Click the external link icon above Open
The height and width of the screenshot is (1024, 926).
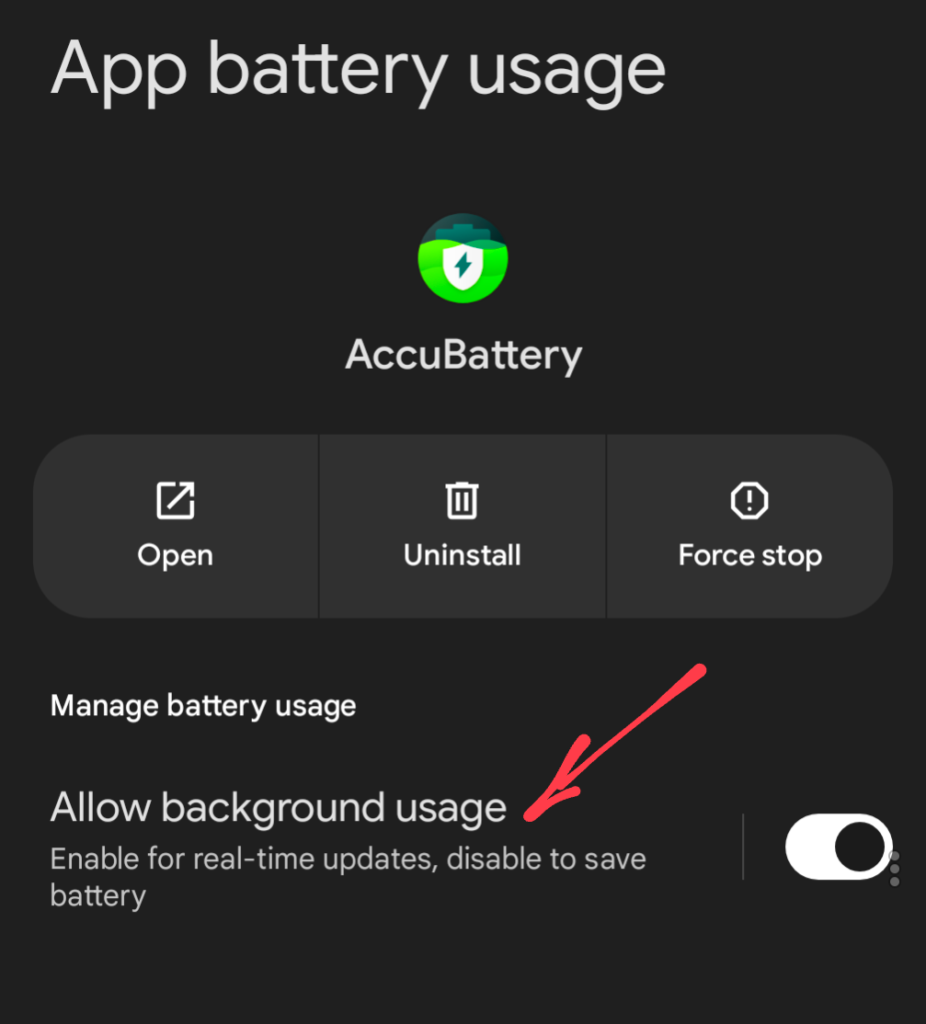coord(175,501)
